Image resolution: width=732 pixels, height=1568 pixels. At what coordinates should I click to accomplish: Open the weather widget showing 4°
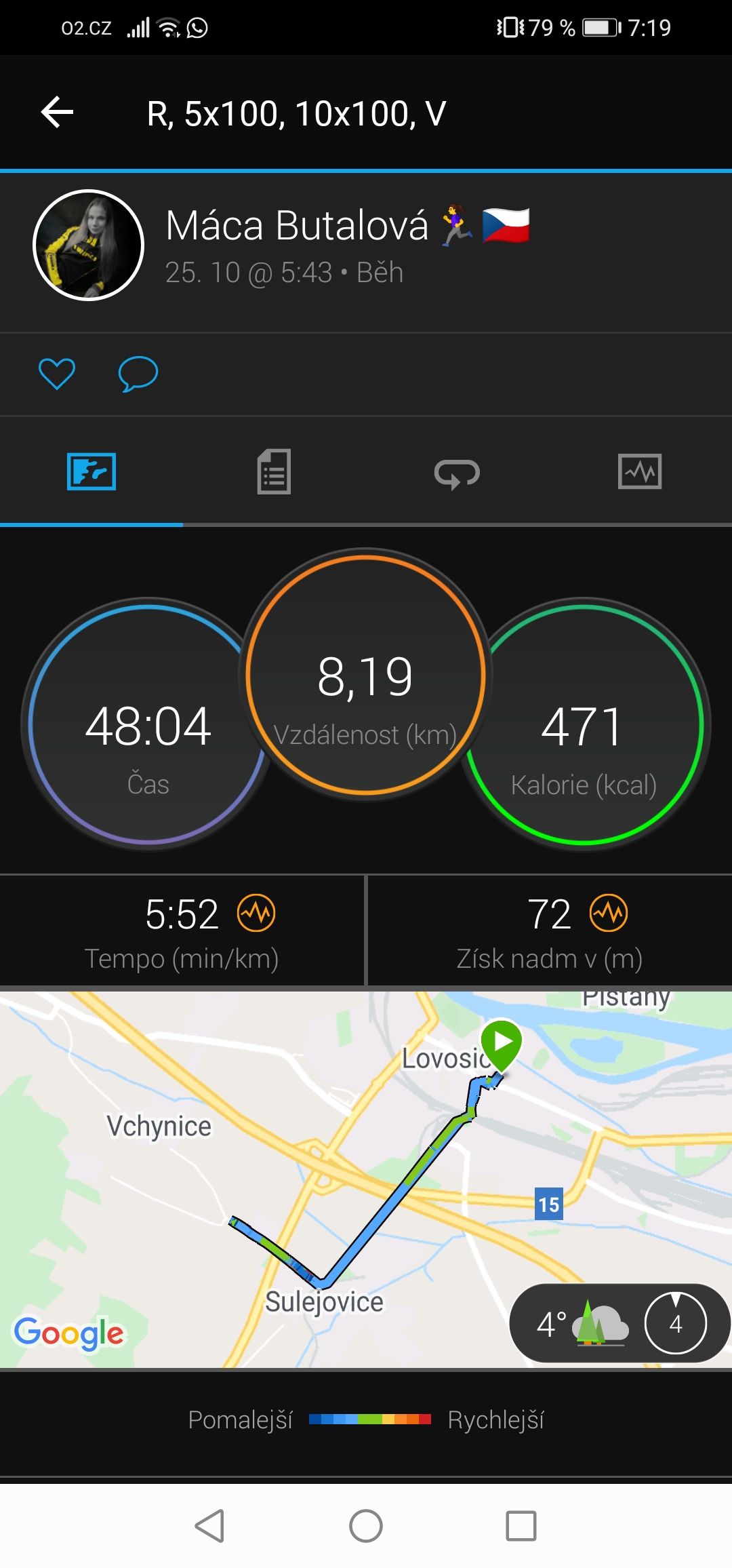pos(619,1323)
